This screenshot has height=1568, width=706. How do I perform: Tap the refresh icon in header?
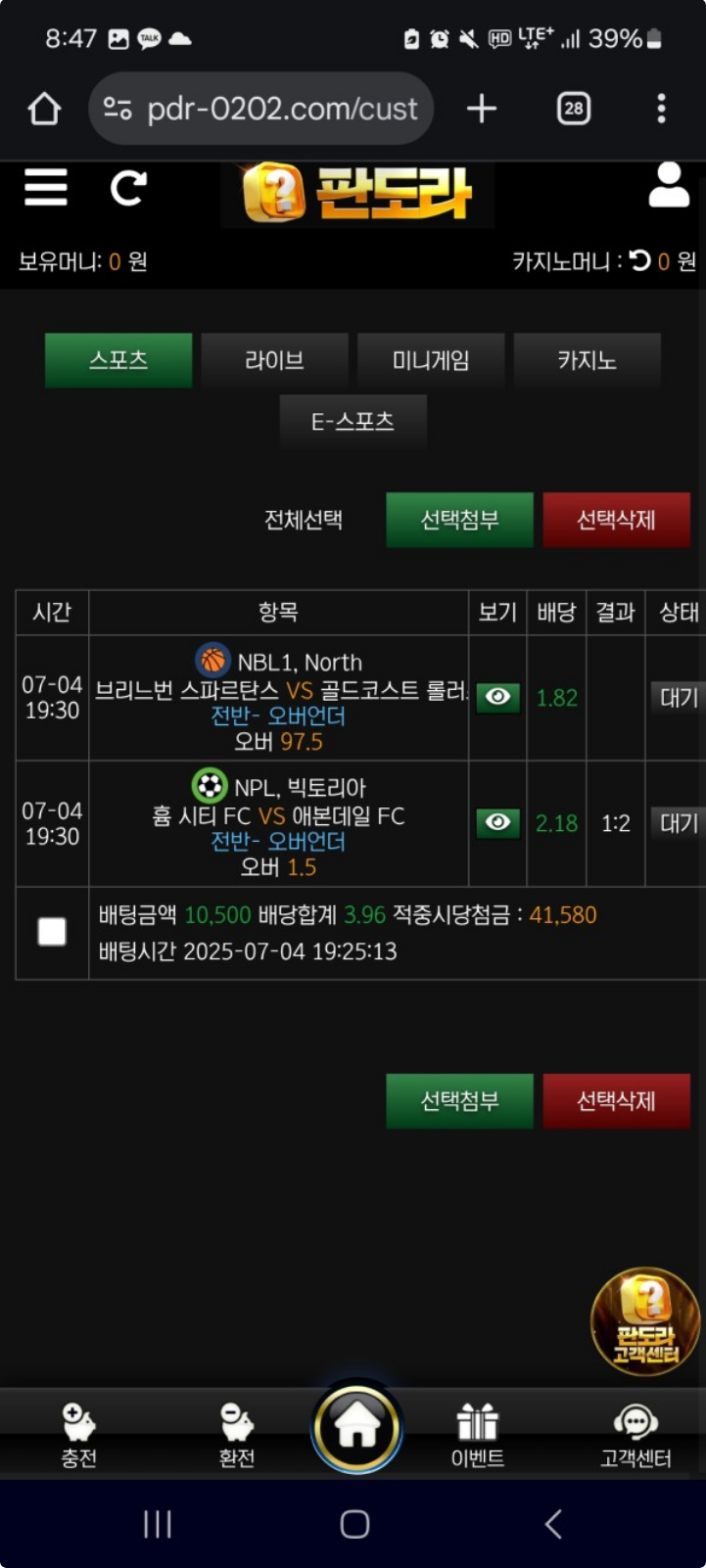pos(128,187)
